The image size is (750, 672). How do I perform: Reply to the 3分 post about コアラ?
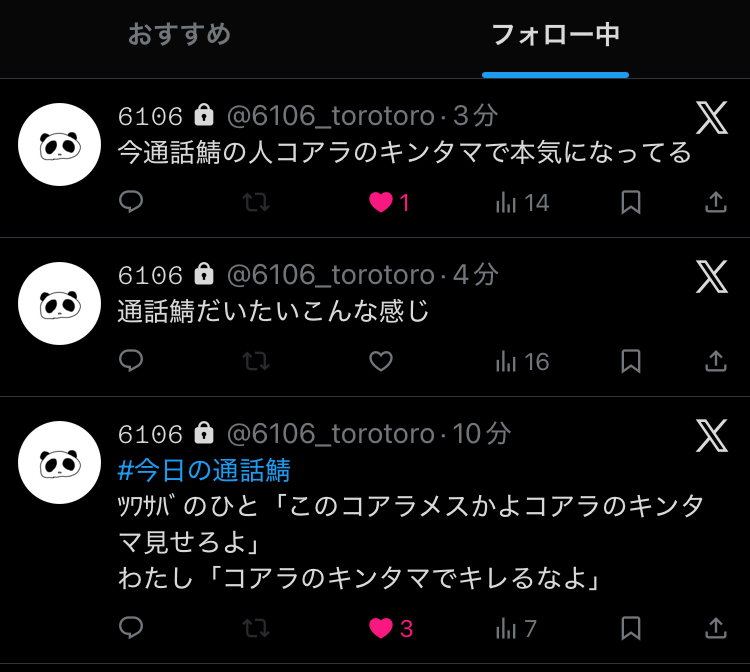[x=131, y=202]
